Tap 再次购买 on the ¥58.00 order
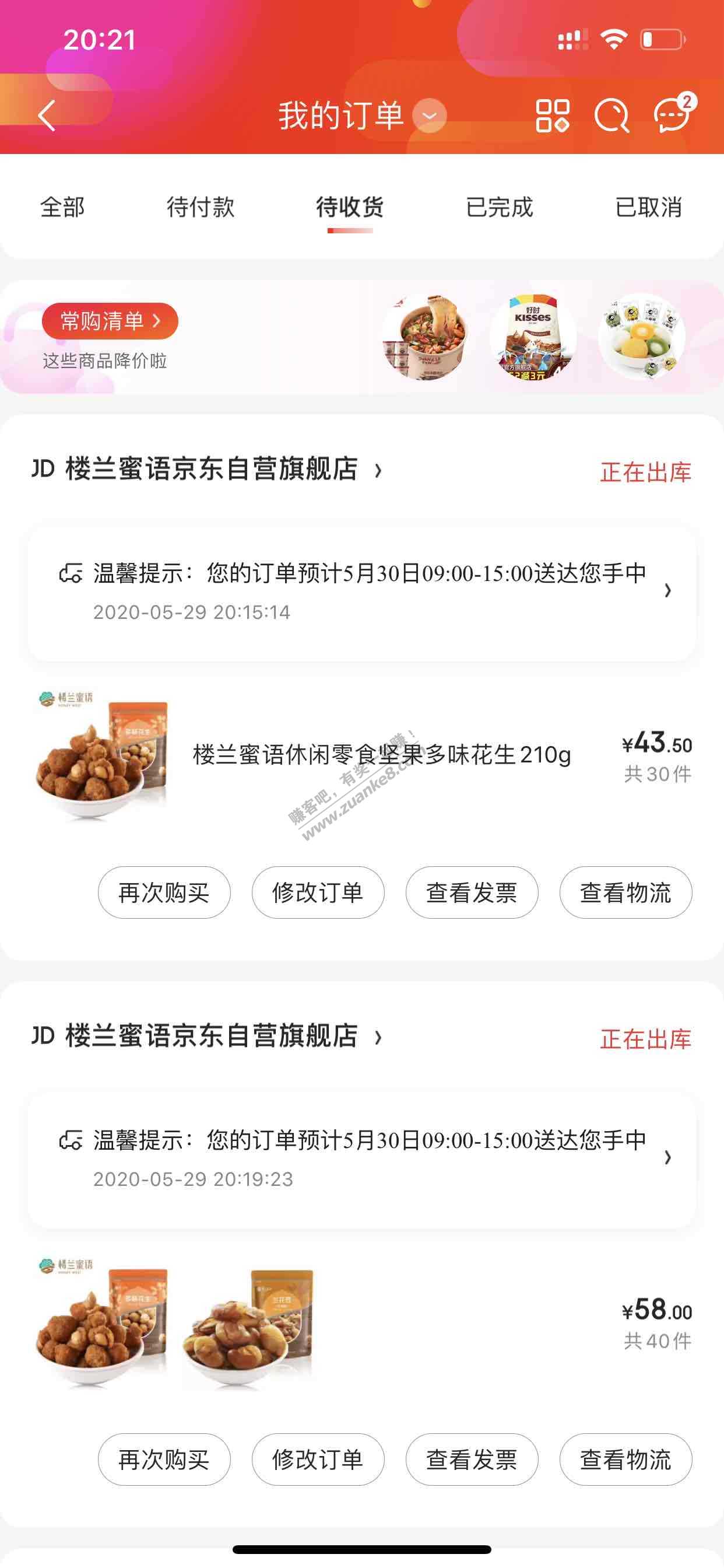The height and width of the screenshot is (1568, 724). 164,1459
